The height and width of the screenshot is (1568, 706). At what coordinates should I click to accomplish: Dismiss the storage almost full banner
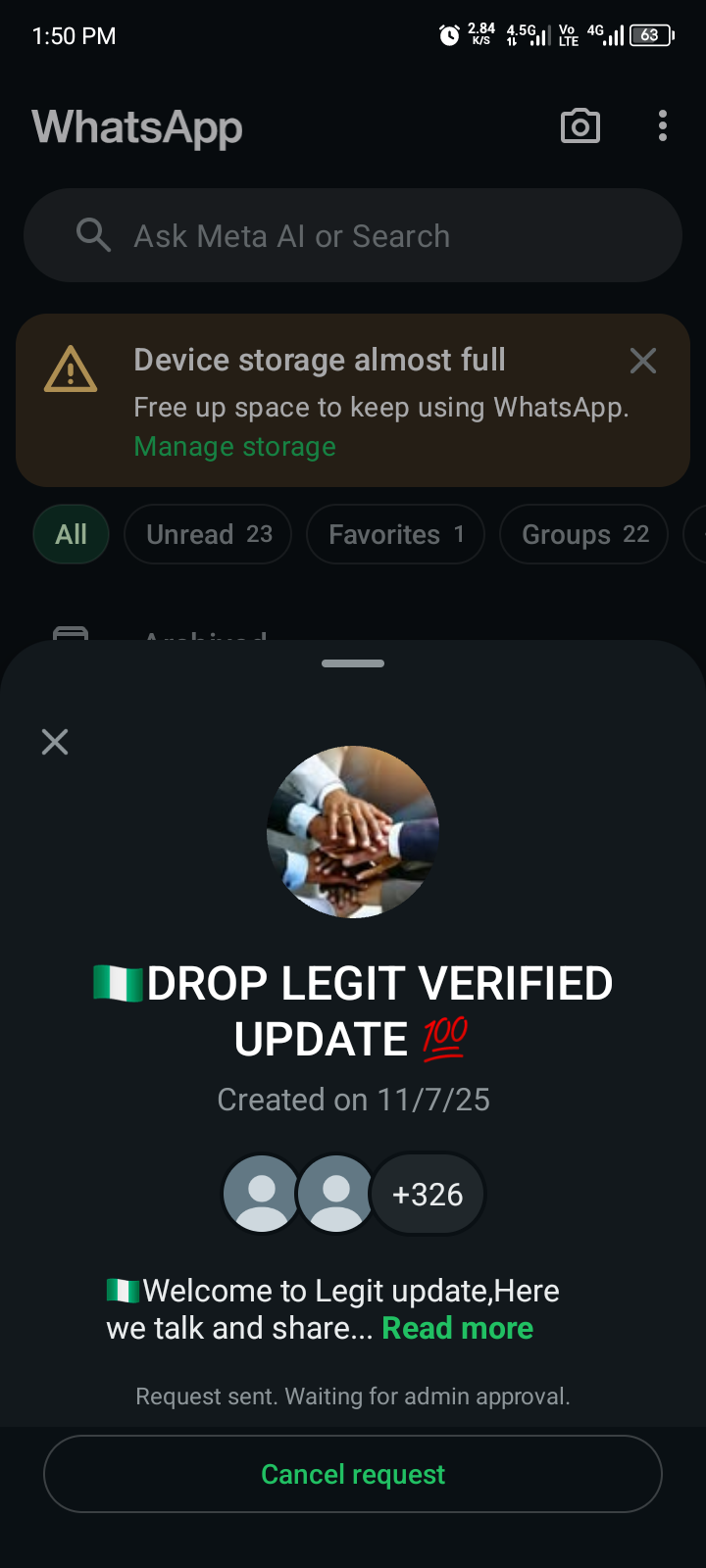point(643,361)
